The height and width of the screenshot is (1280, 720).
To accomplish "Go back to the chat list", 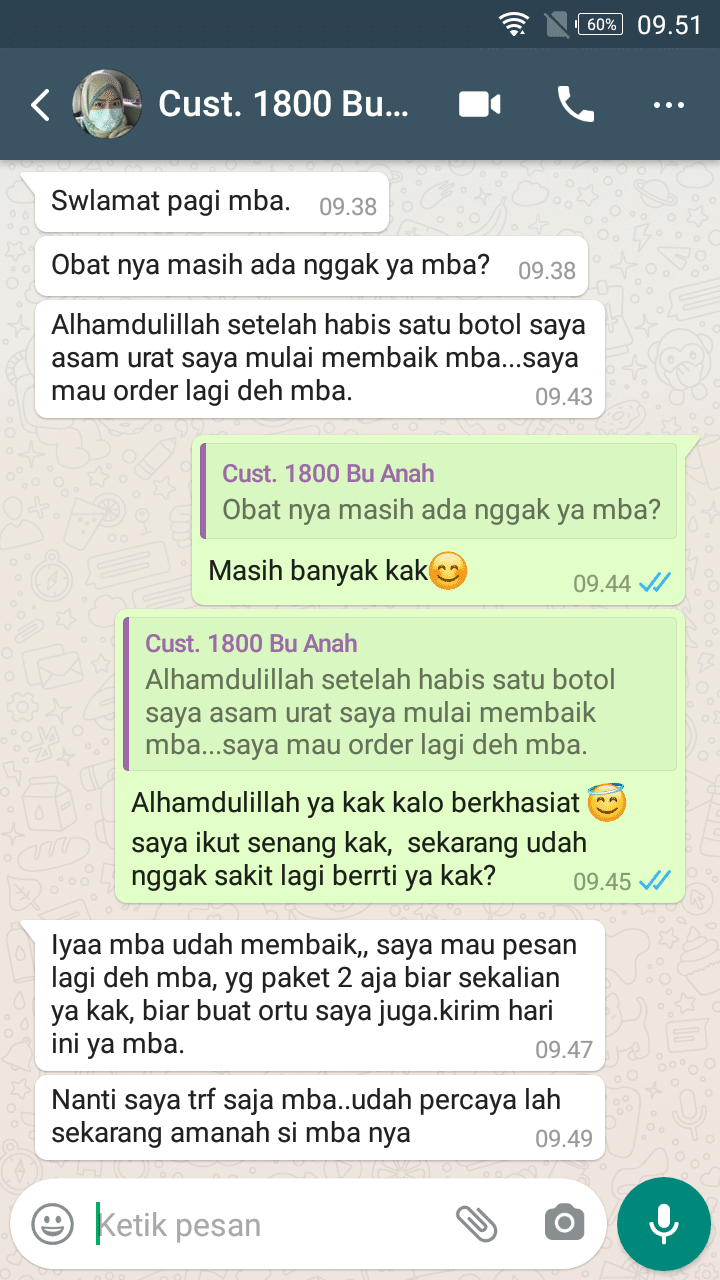I will point(40,105).
